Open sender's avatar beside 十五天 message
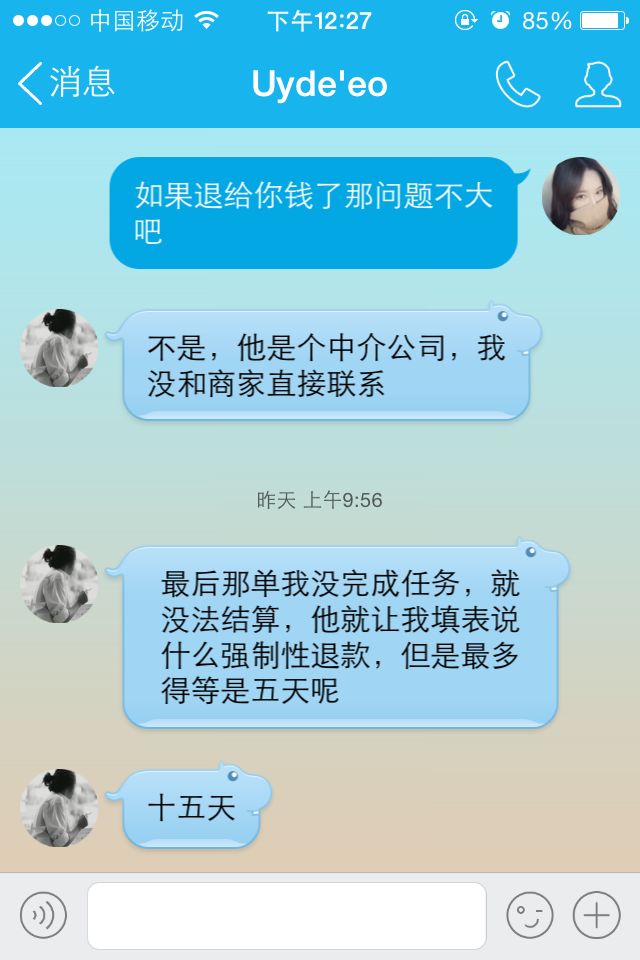640x960 pixels. [60, 808]
